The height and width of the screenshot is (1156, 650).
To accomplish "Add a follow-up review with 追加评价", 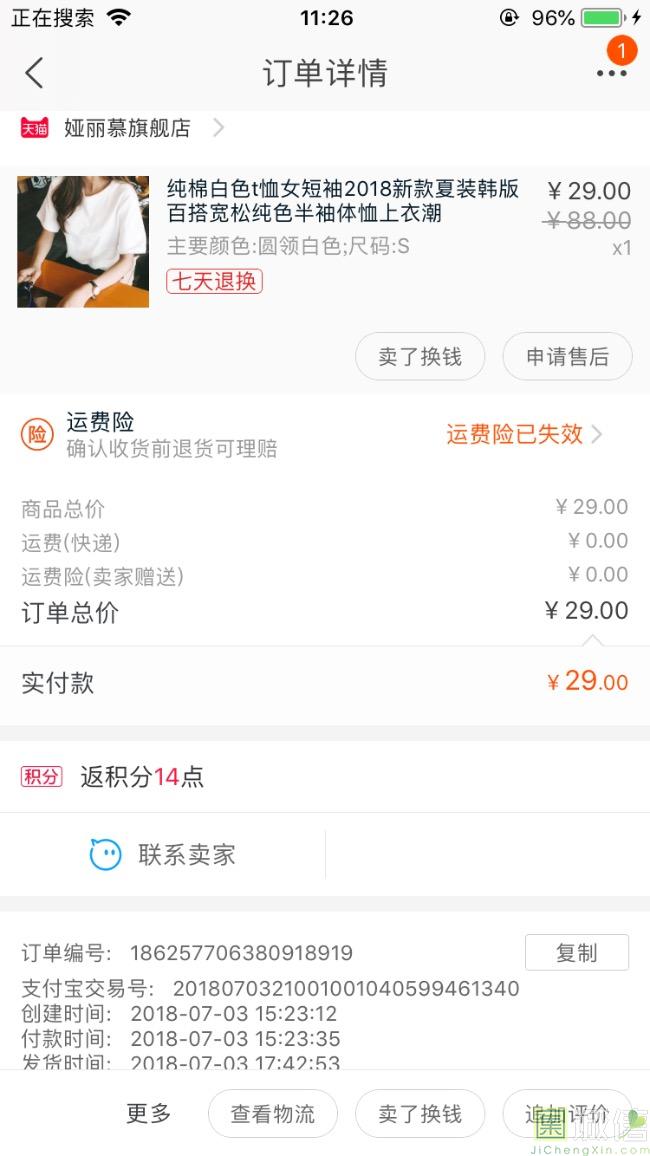I will click(566, 1114).
